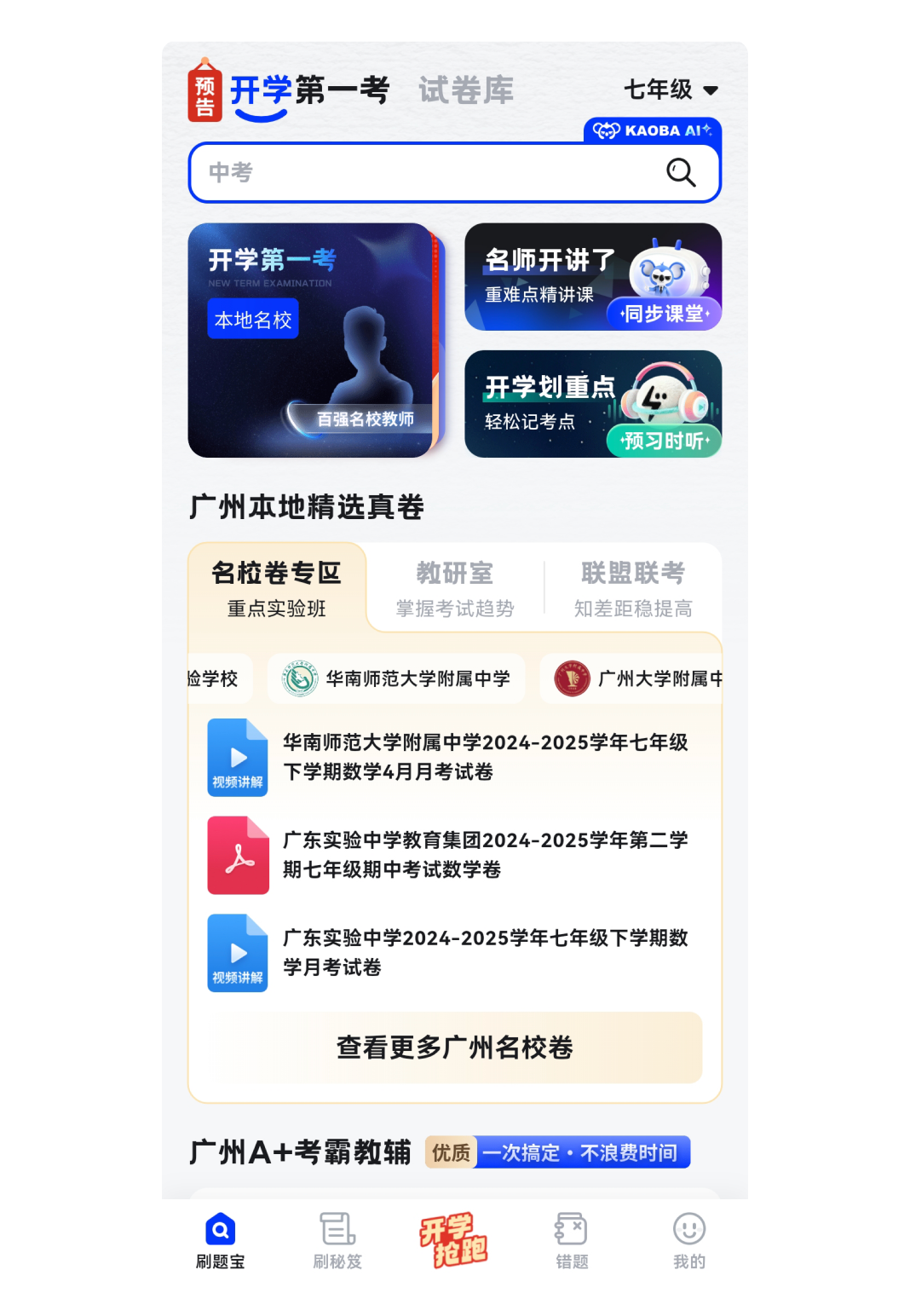910x1316 pixels.
Task: Open the 我的 profile tab
Action: click(688, 1240)
